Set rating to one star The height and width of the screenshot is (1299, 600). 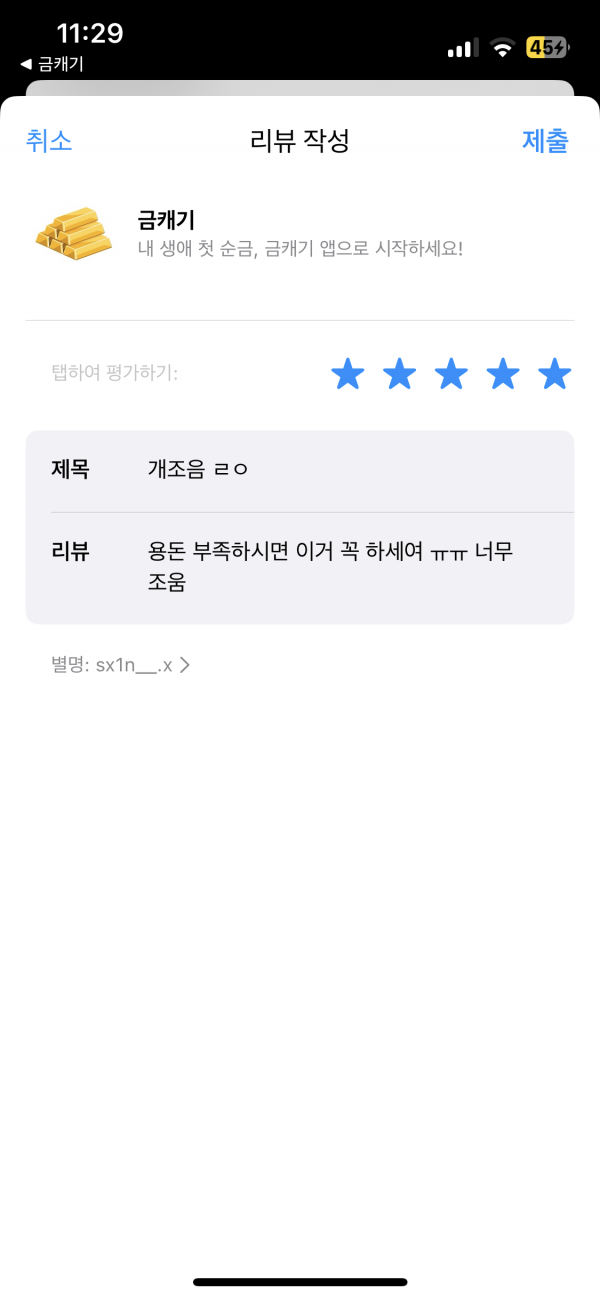pos(348,375)
